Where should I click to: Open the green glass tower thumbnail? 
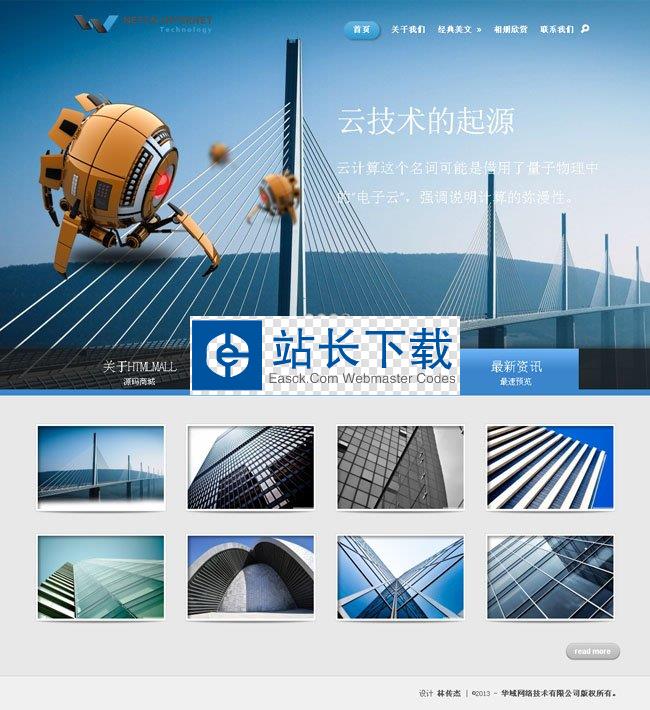click(x=101, y=576)
